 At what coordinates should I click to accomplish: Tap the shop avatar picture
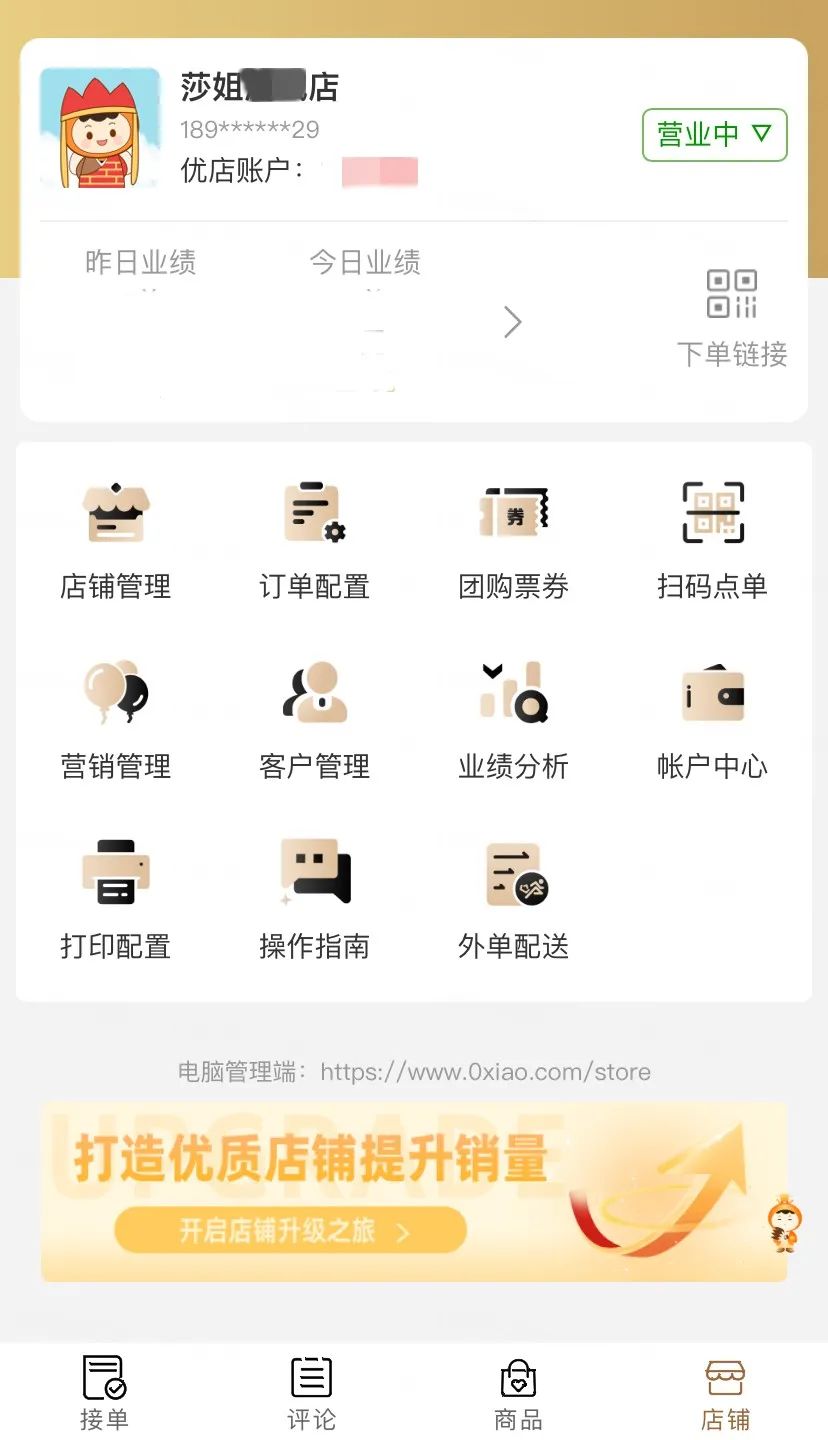(100, 128)
